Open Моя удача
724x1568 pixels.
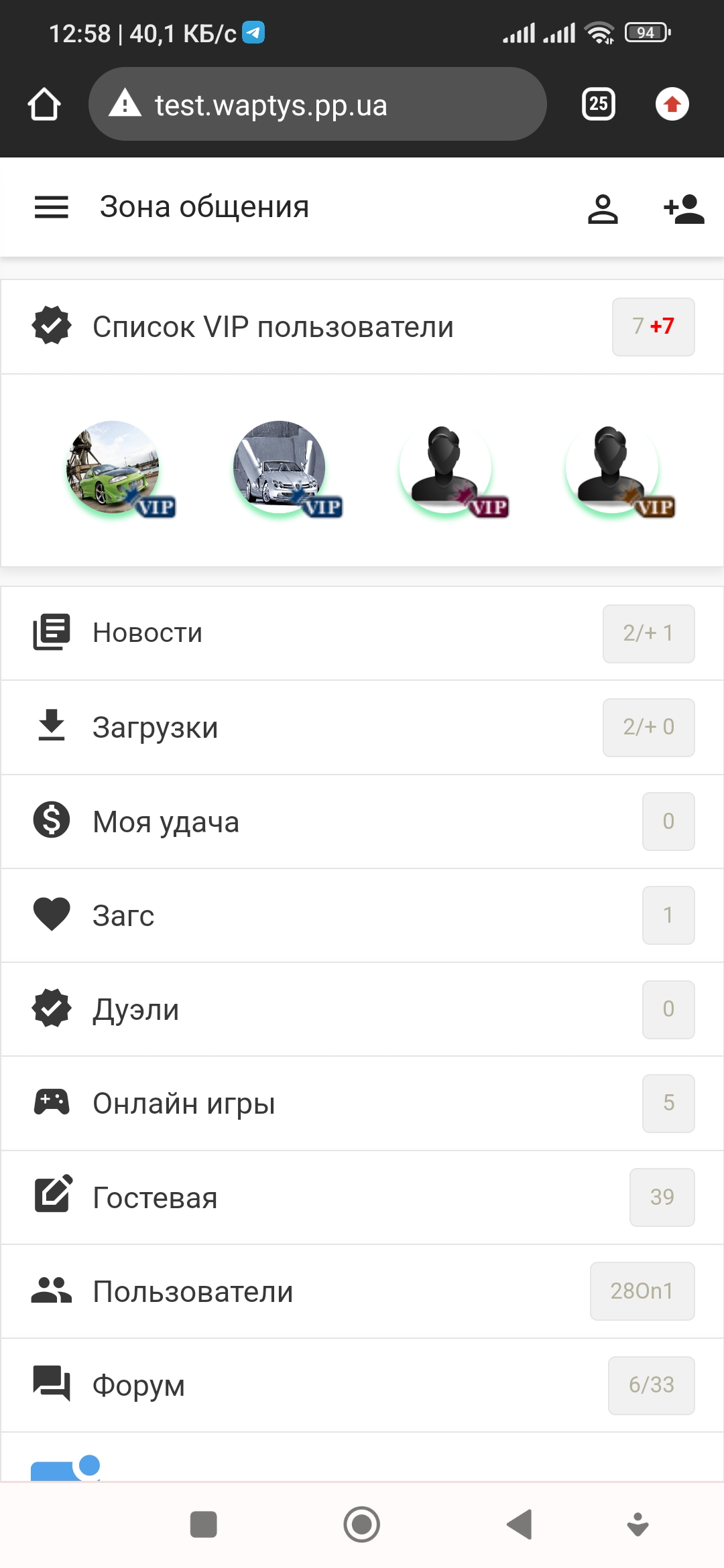pos(166,822)
